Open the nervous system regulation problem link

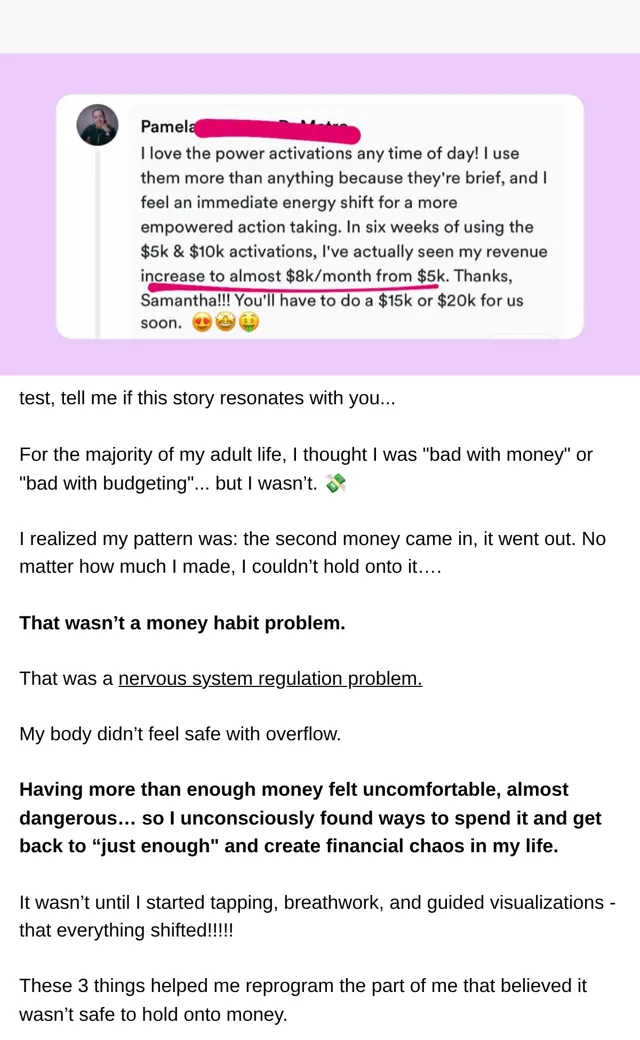(270, 679)
